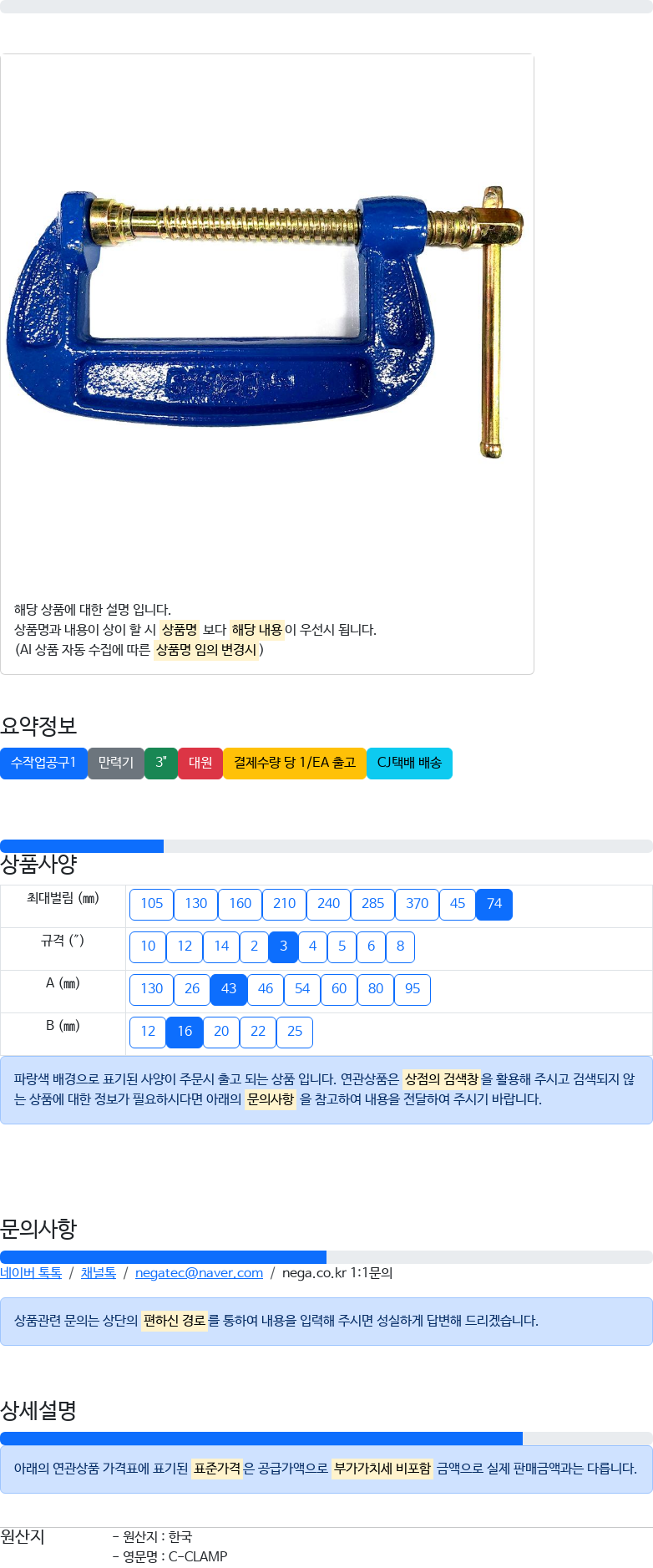Select B dimension 16 mm

(185, 1031)
